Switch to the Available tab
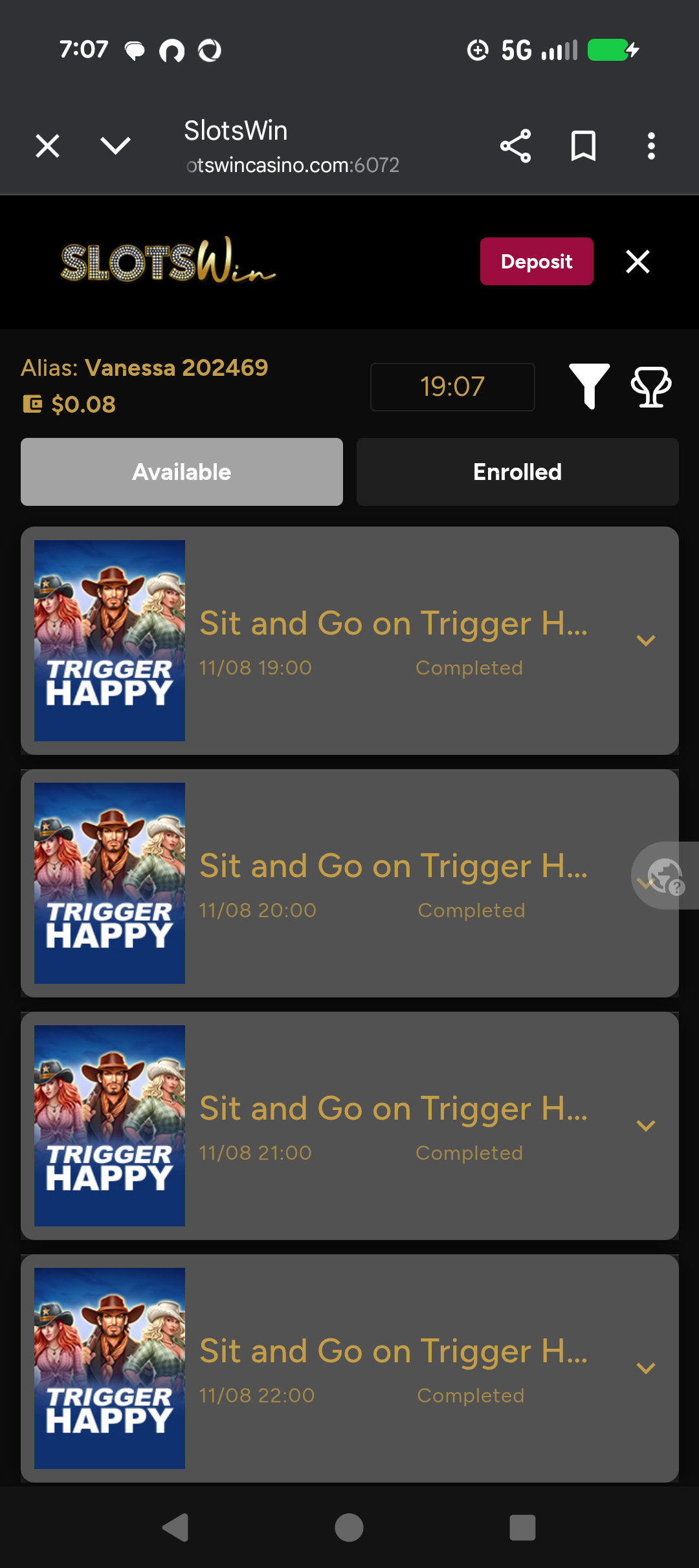Screen dimensions: 699x1568 pos(182,472)
